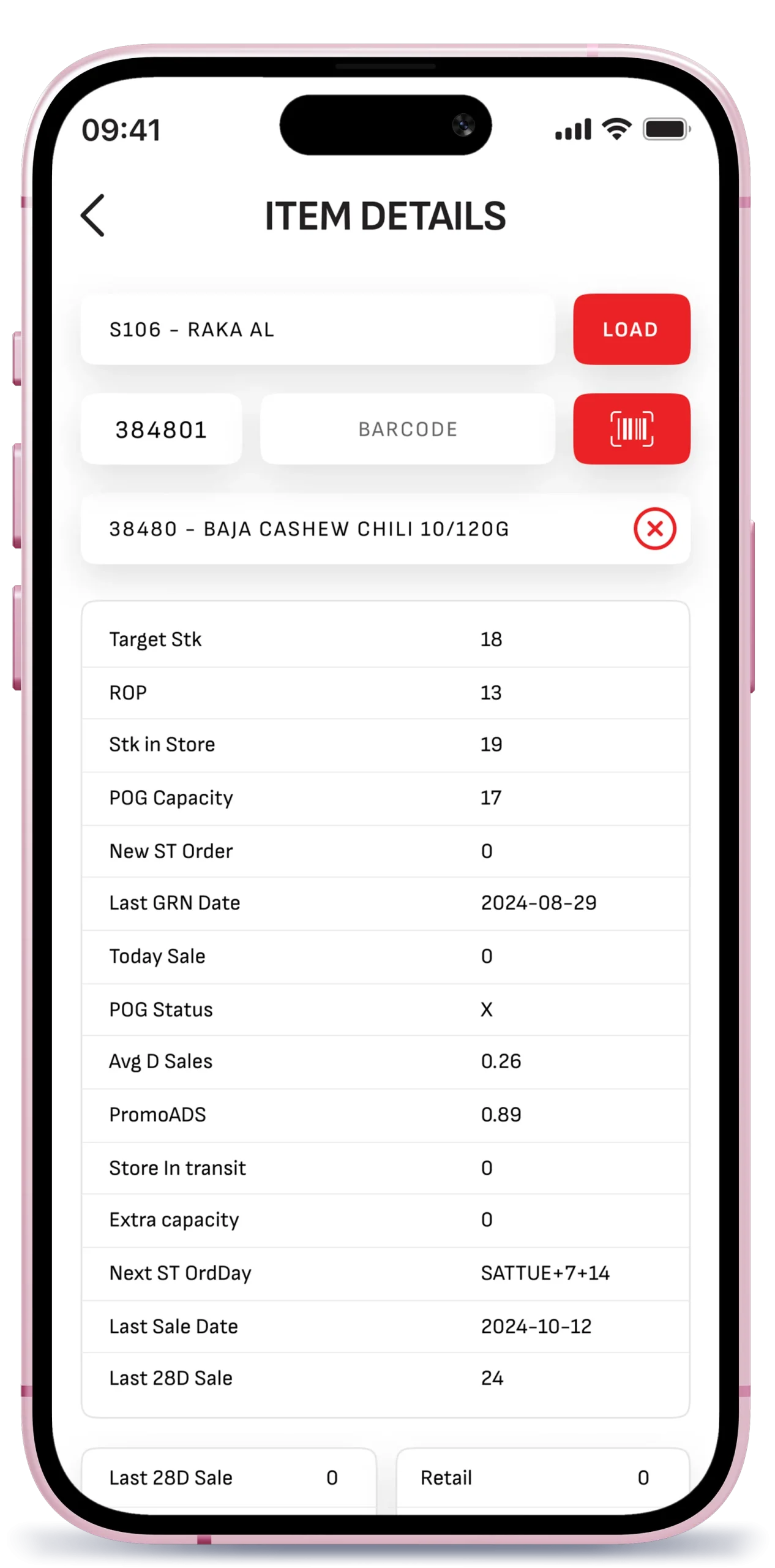Viewport: 775px width, 1568px height.
Task: Select the S106 - RAKA AL store field
Action: point(317,330)
